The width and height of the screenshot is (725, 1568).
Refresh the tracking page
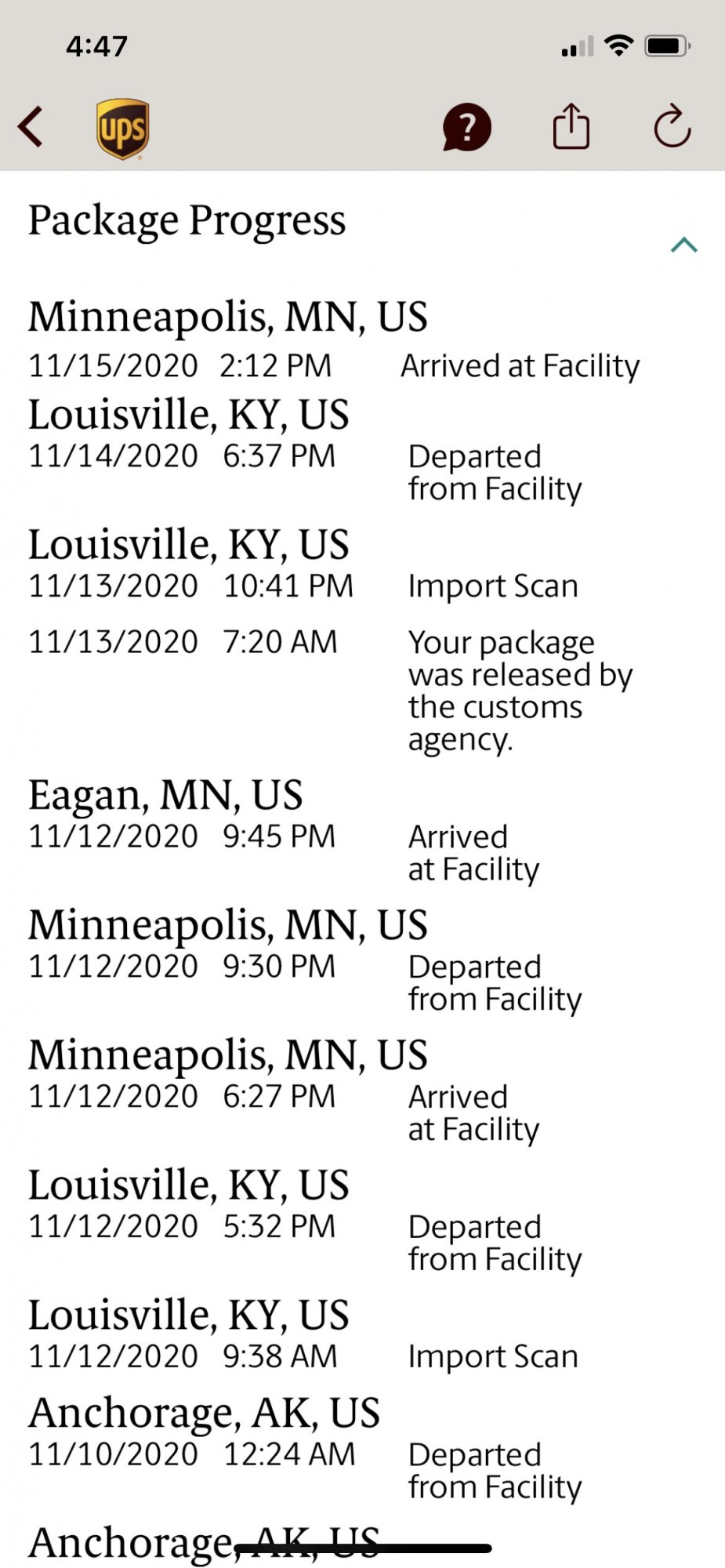click(x=672, y=127)
